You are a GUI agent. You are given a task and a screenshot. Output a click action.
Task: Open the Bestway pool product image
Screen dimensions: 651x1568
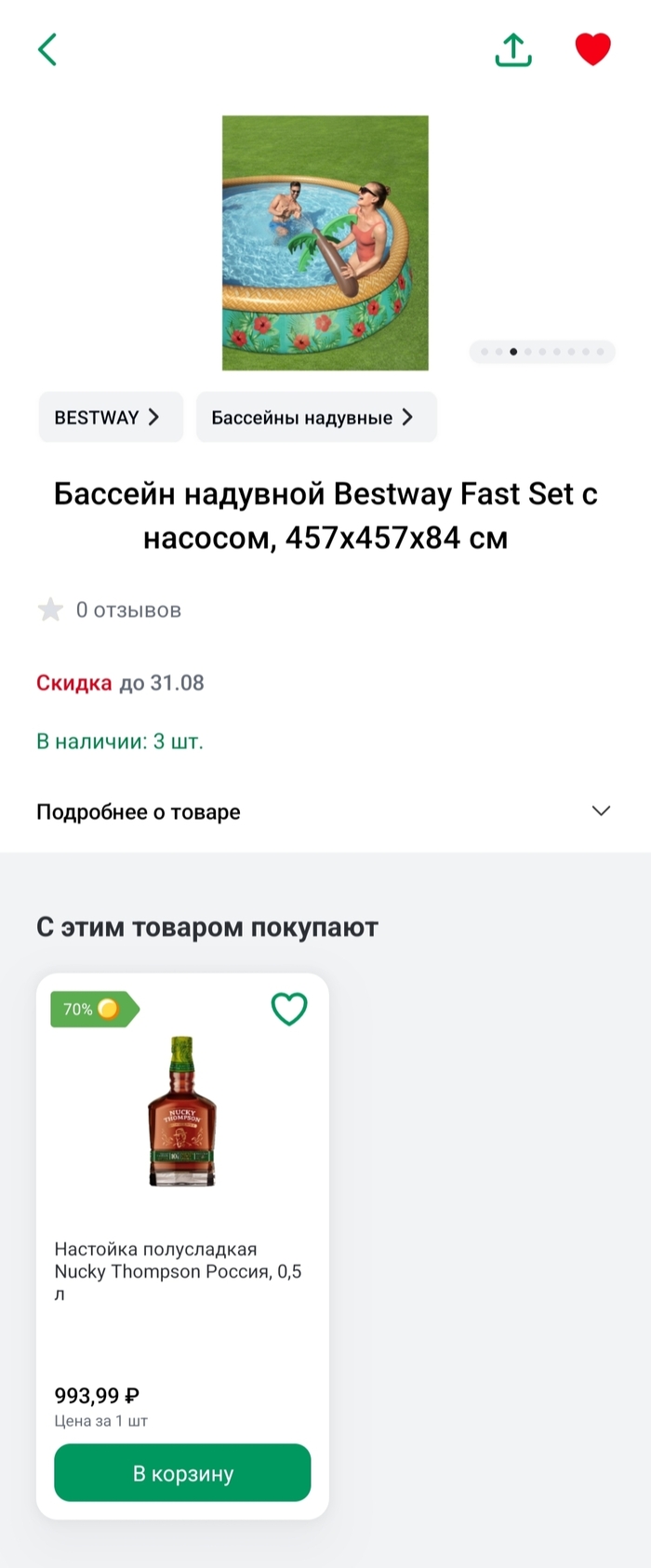pyautogui.click(x=325, y=243)
